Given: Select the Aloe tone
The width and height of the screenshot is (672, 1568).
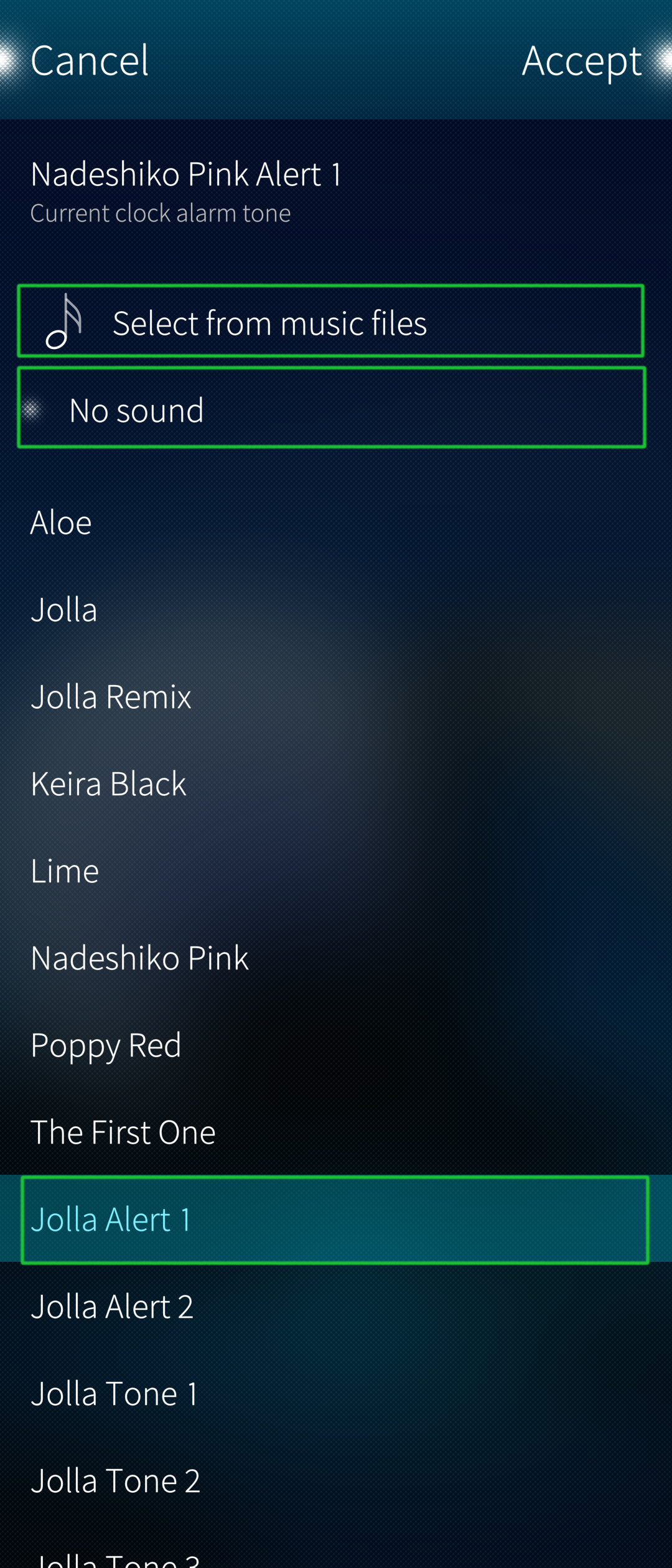Looking at the screenshot, I should point(61,522).
